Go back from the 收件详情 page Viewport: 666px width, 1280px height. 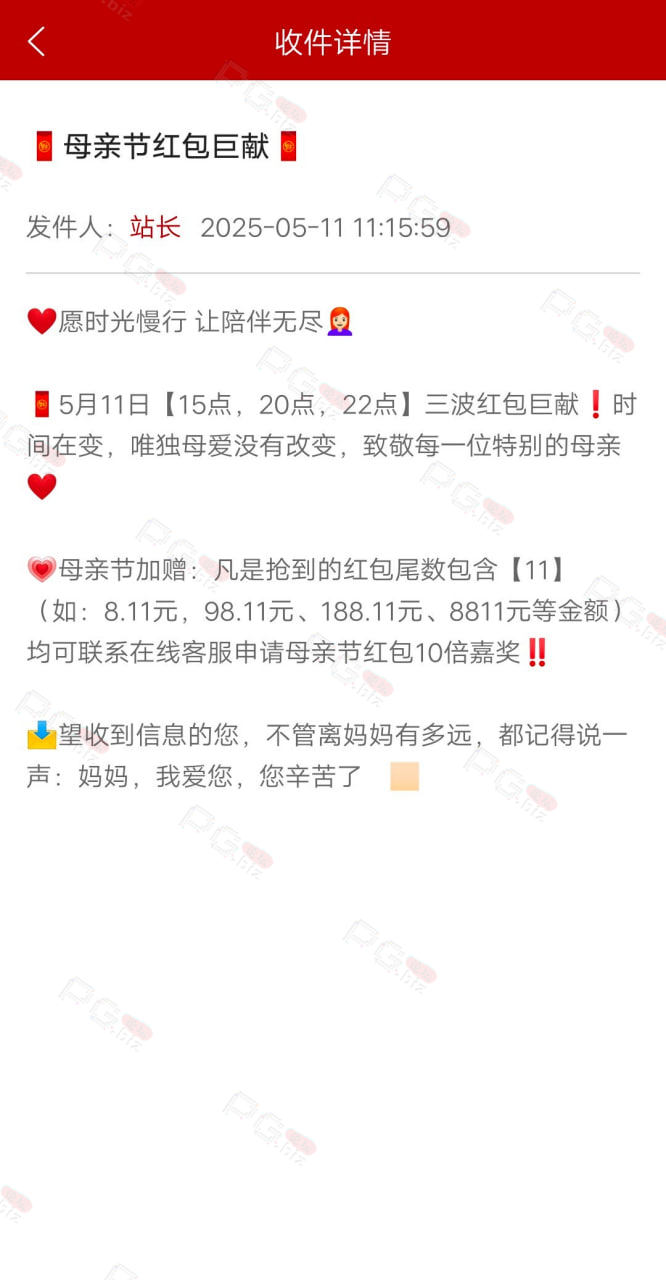pos(37,41)
